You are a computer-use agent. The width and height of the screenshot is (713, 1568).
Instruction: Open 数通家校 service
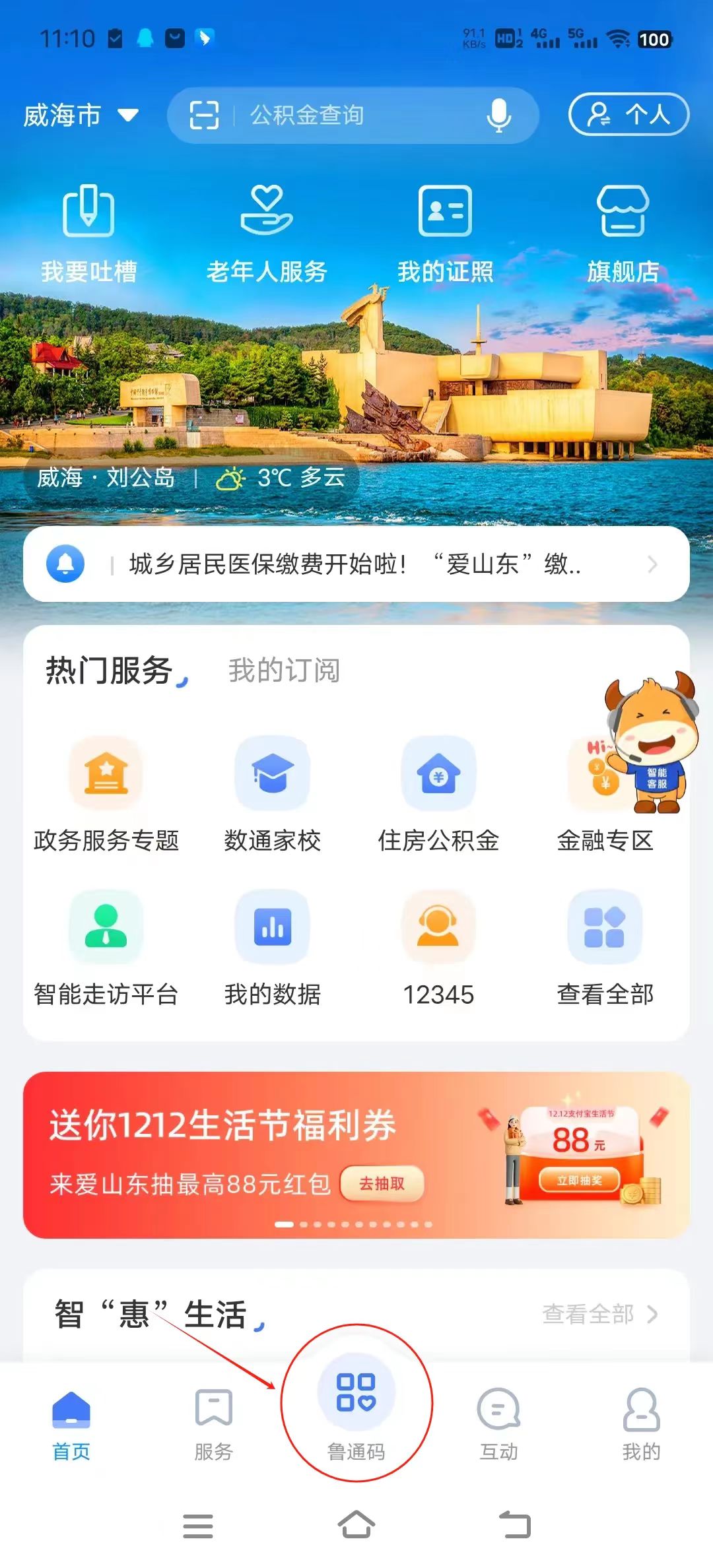coord(272,795)
